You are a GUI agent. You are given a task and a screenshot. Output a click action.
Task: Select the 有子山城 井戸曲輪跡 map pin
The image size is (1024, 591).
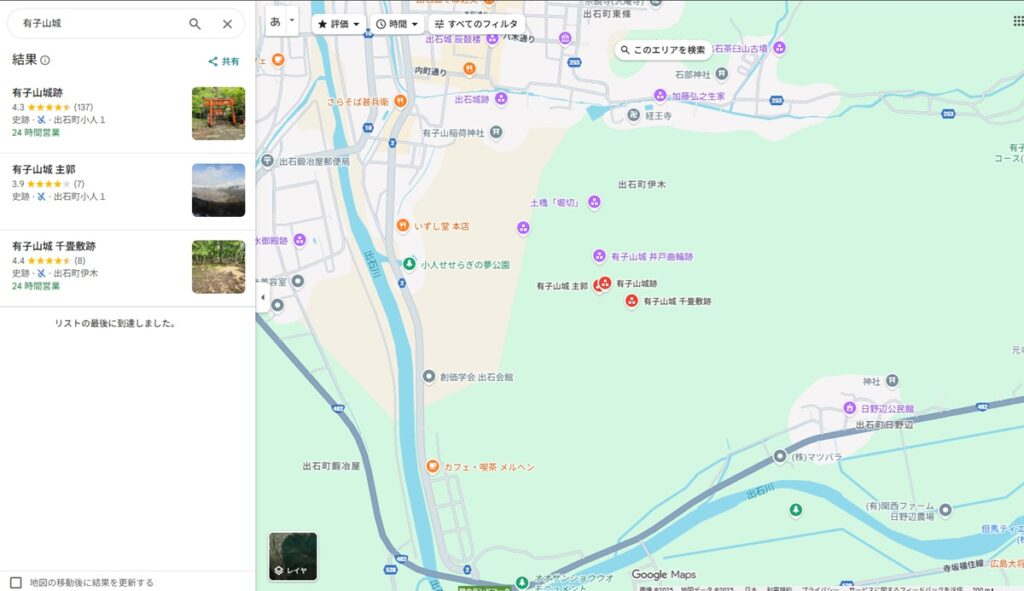[600, 256]
